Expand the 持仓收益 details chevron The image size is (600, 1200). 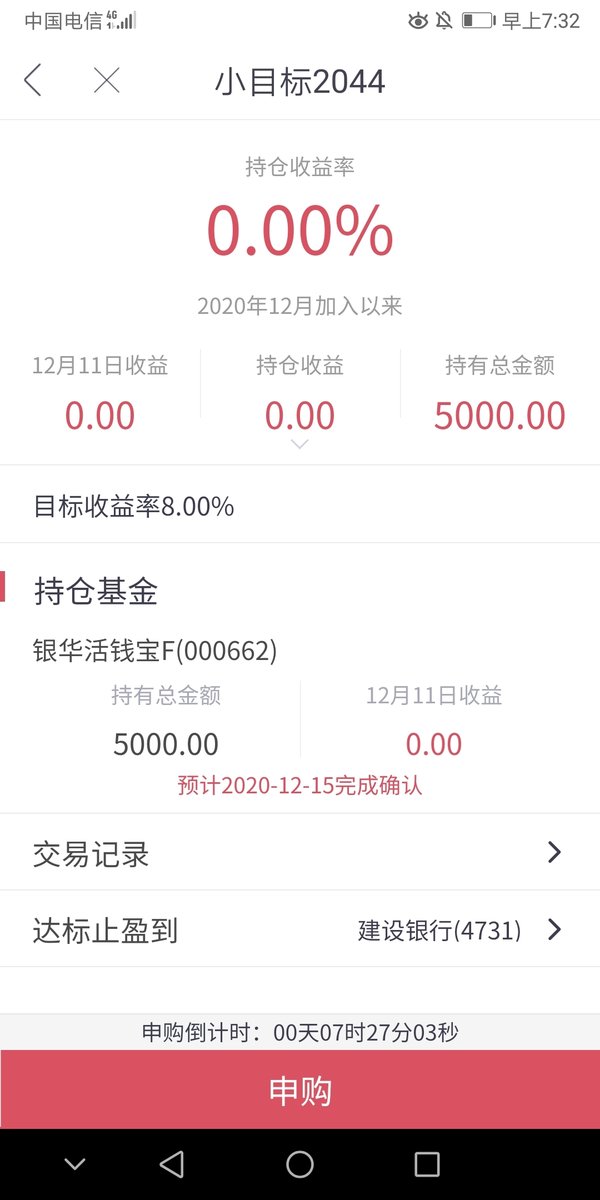pyautogui.click(x=299, y=445)
